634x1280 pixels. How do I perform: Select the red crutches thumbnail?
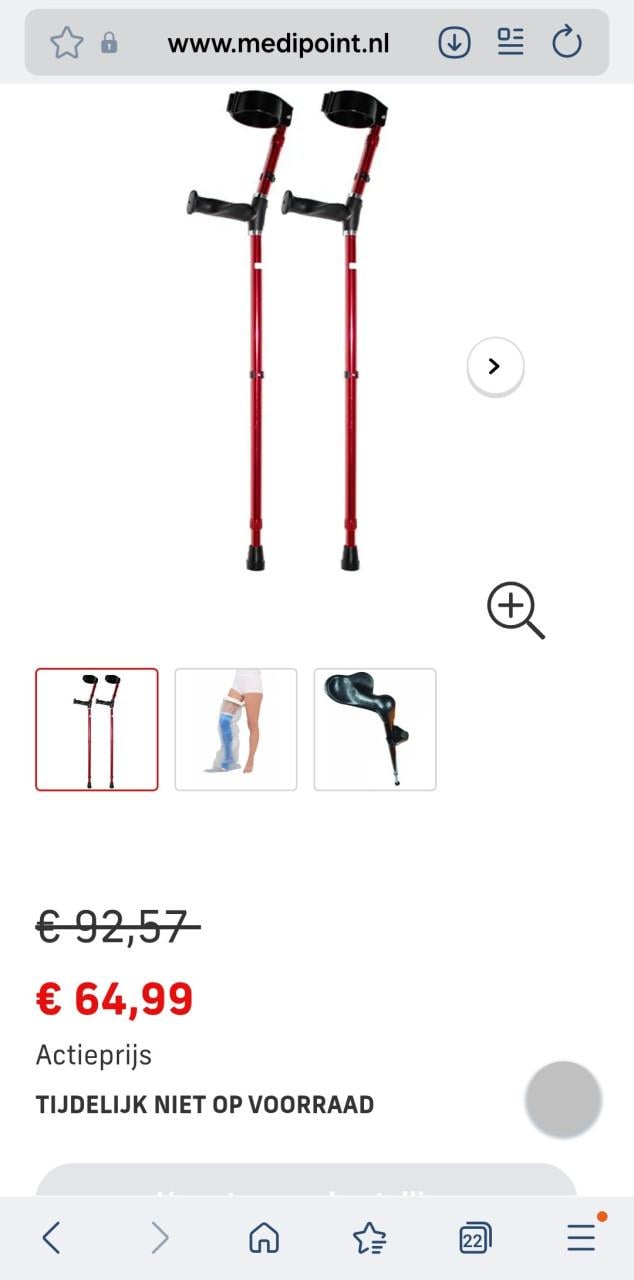pyautogui.click(x=97, y=729)
